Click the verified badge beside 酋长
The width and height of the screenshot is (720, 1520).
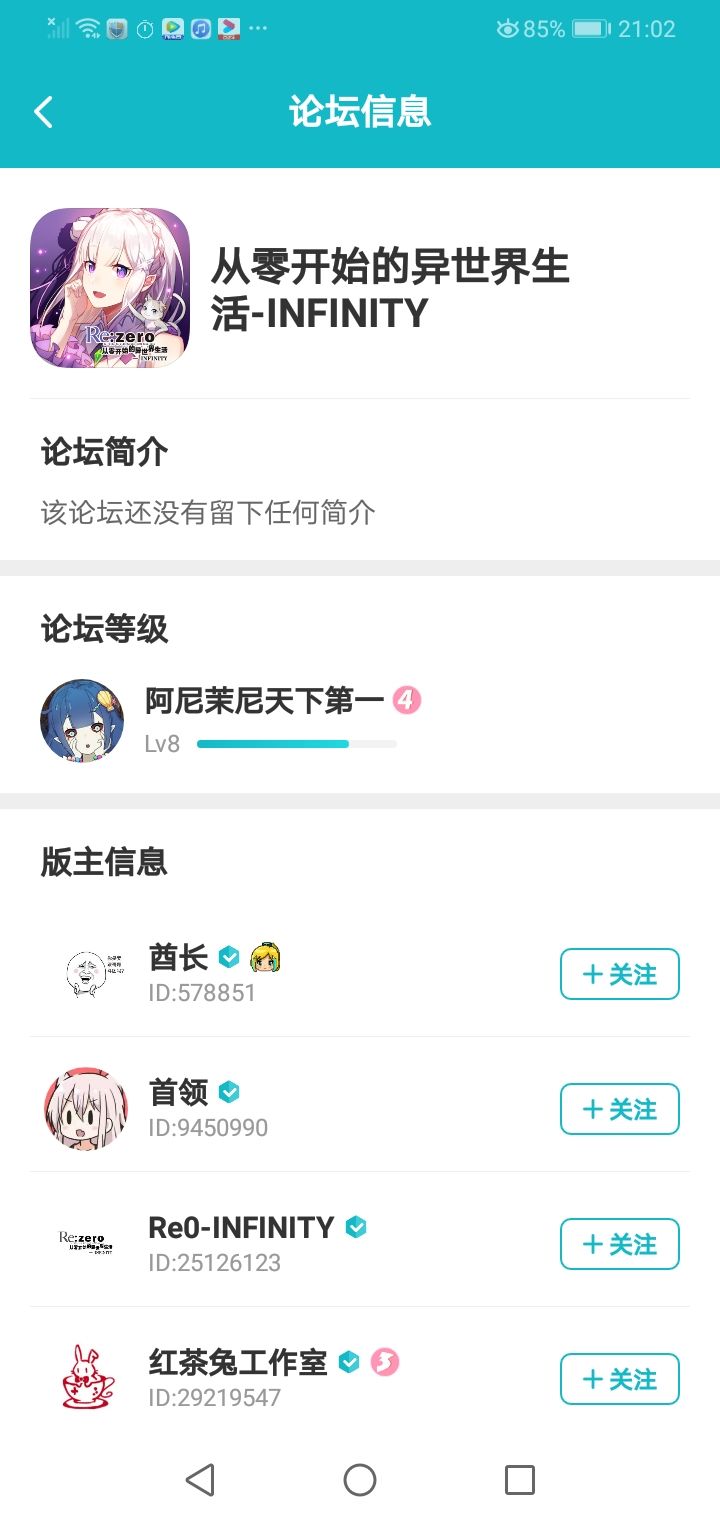230,956
